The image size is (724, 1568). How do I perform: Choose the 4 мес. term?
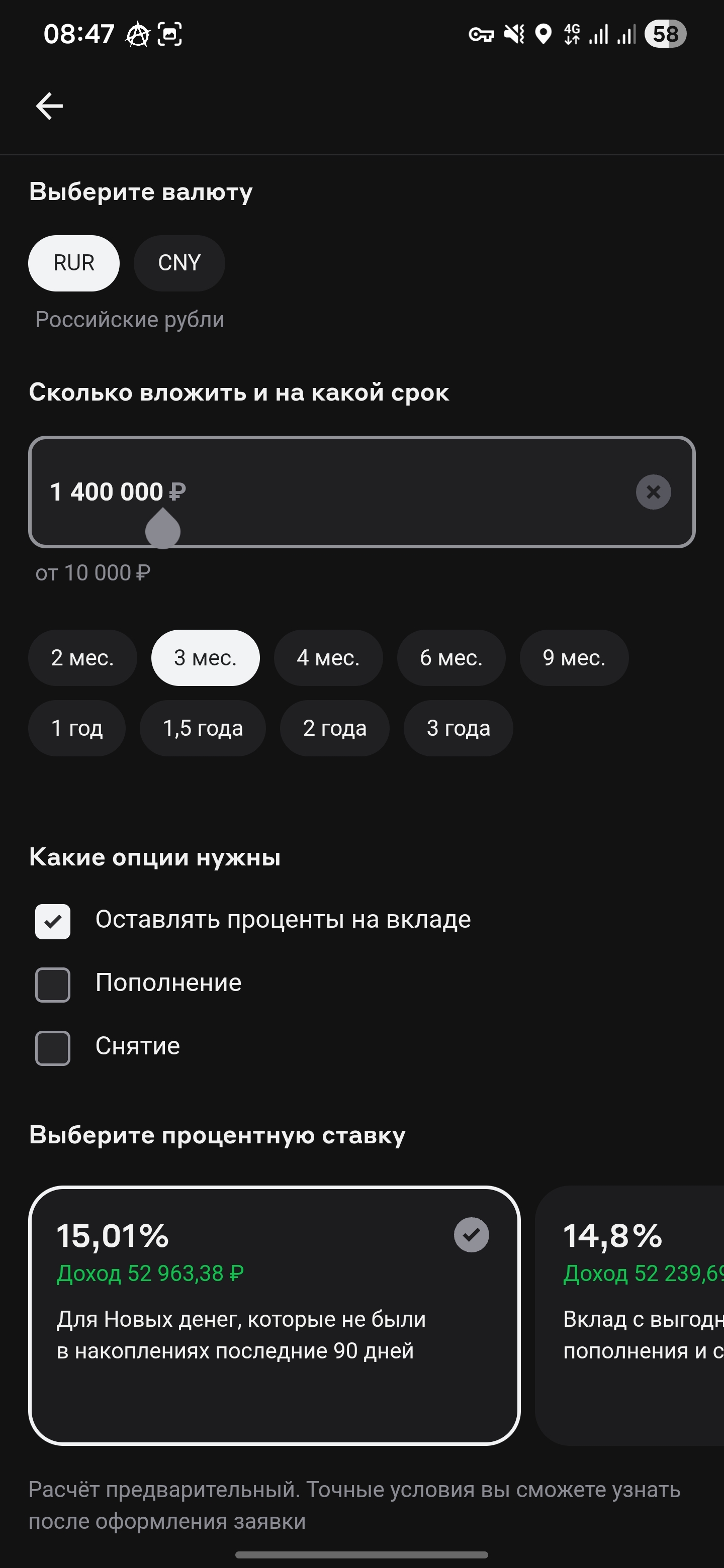point(328,658)
